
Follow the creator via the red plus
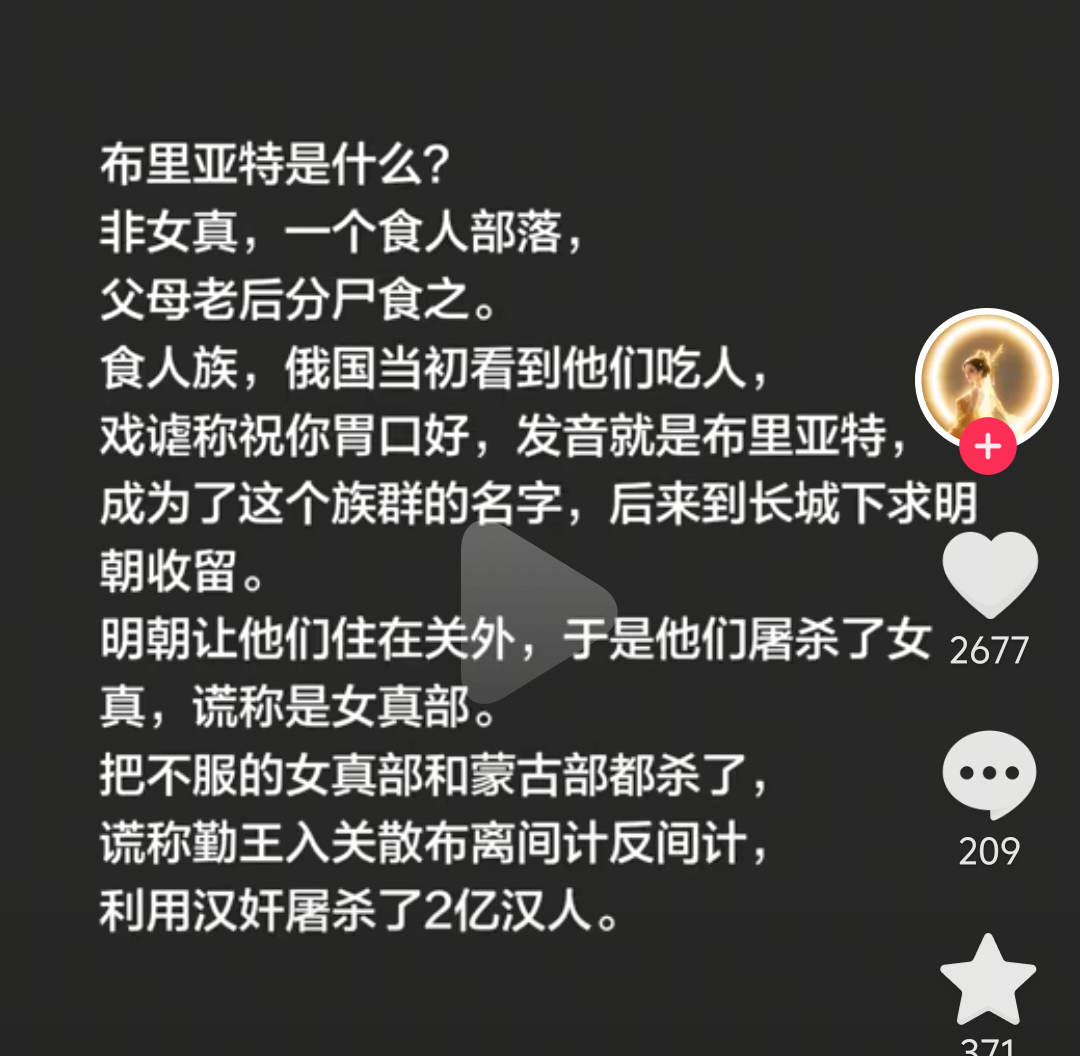pyautogui.click(x=988, y=446)
